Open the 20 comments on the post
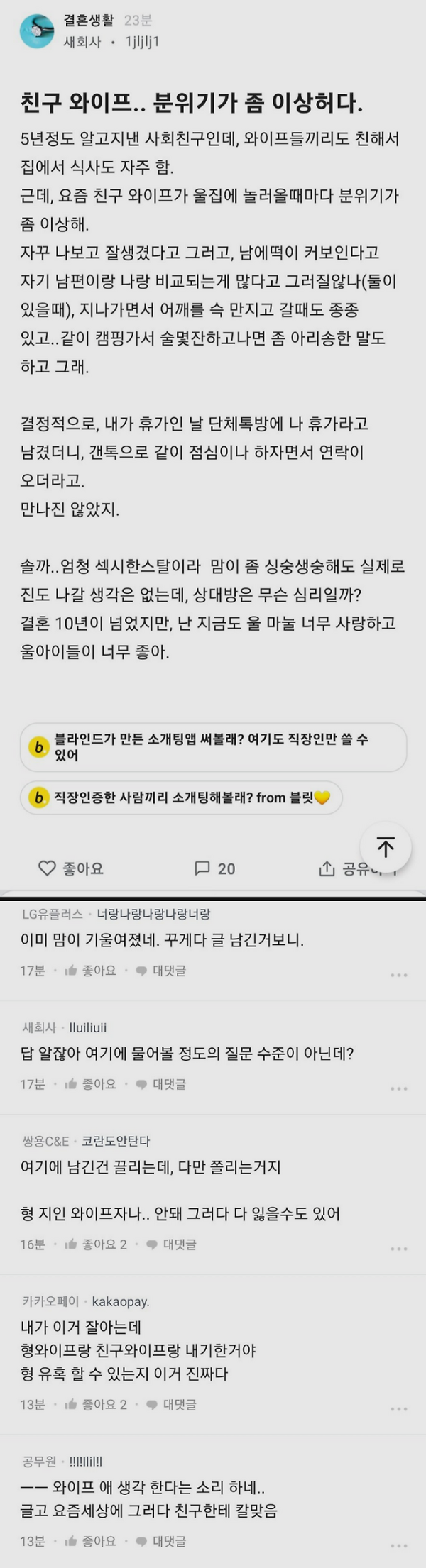This screenshot has height=1568, width=426. coord(214,868)
